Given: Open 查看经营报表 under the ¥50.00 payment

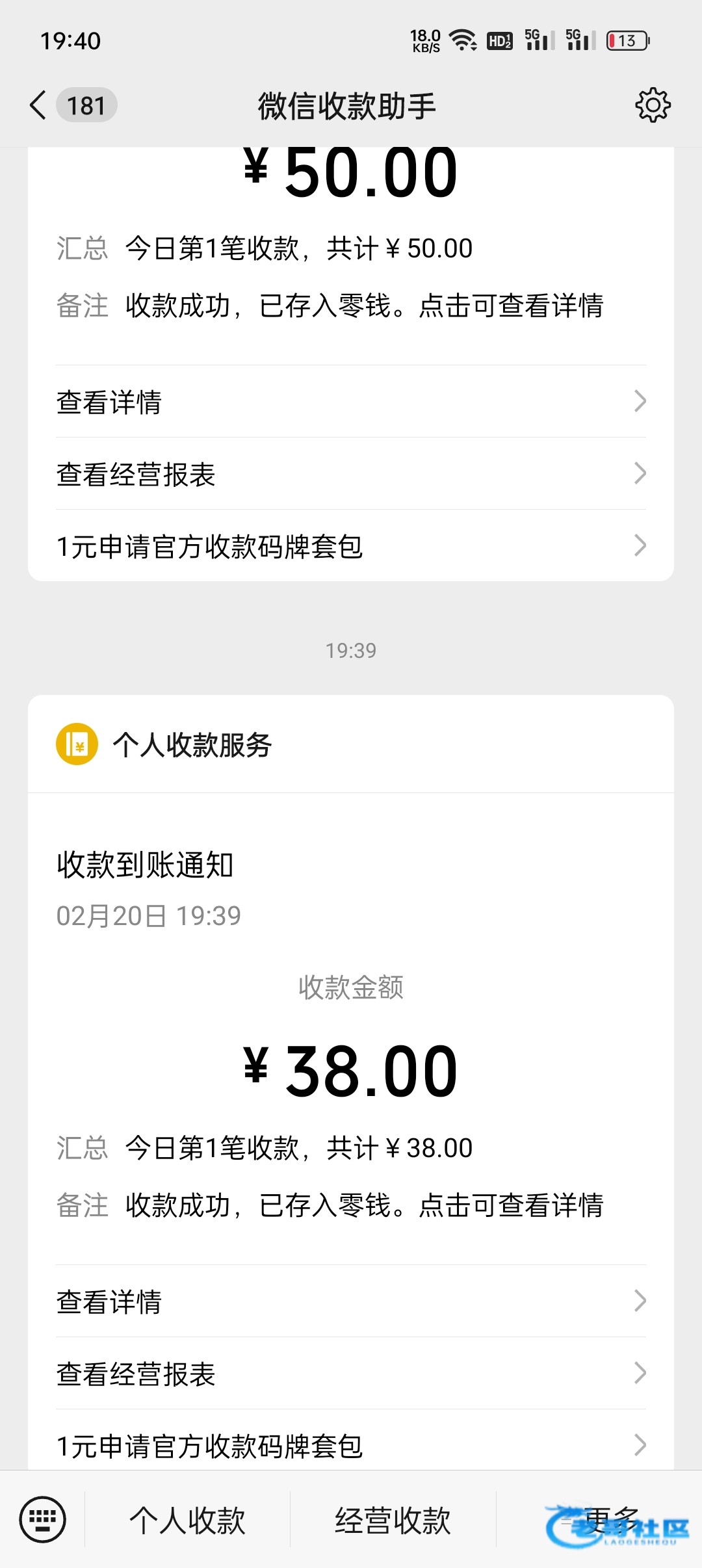Looking at the screenshot, I should coord(351,473).
